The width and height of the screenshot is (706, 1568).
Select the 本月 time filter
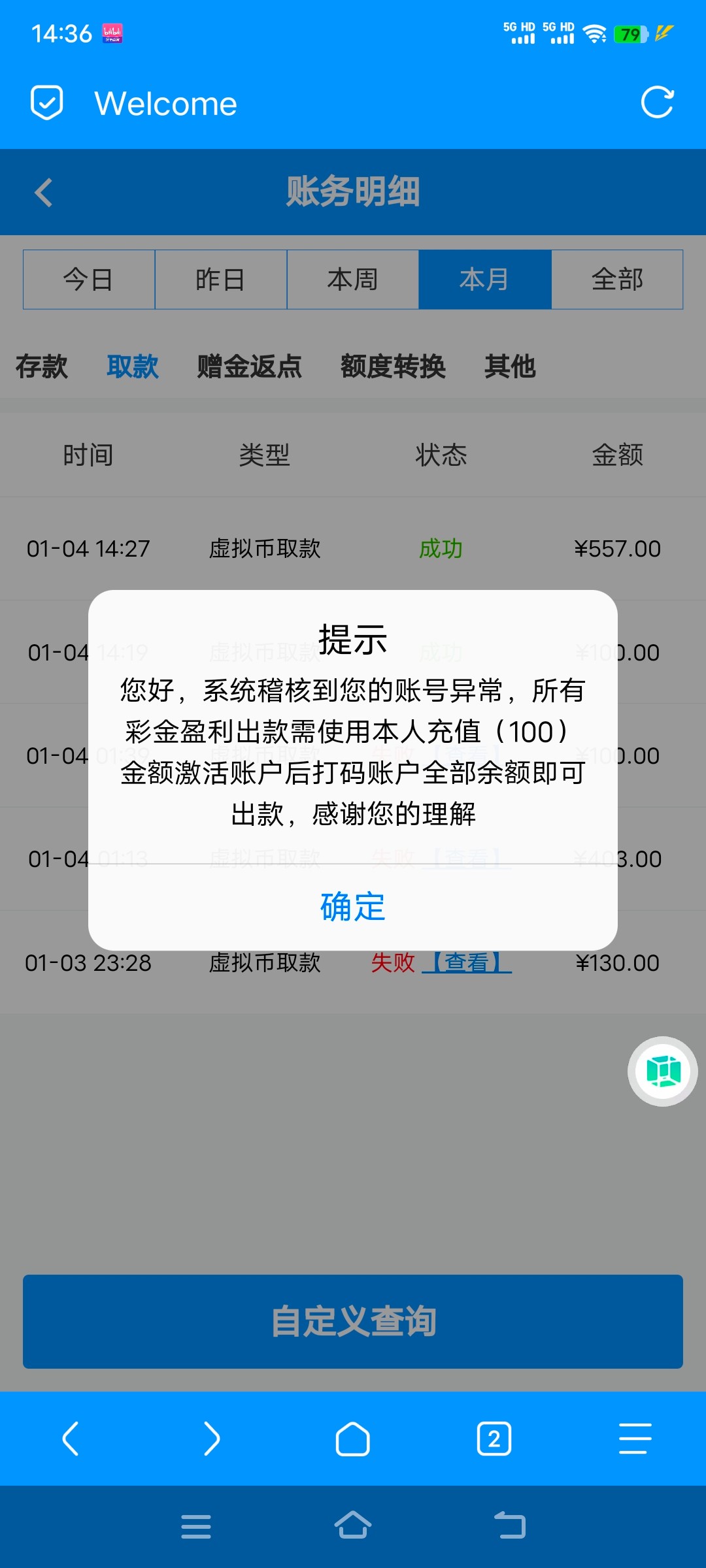click(x=485, y=280)
